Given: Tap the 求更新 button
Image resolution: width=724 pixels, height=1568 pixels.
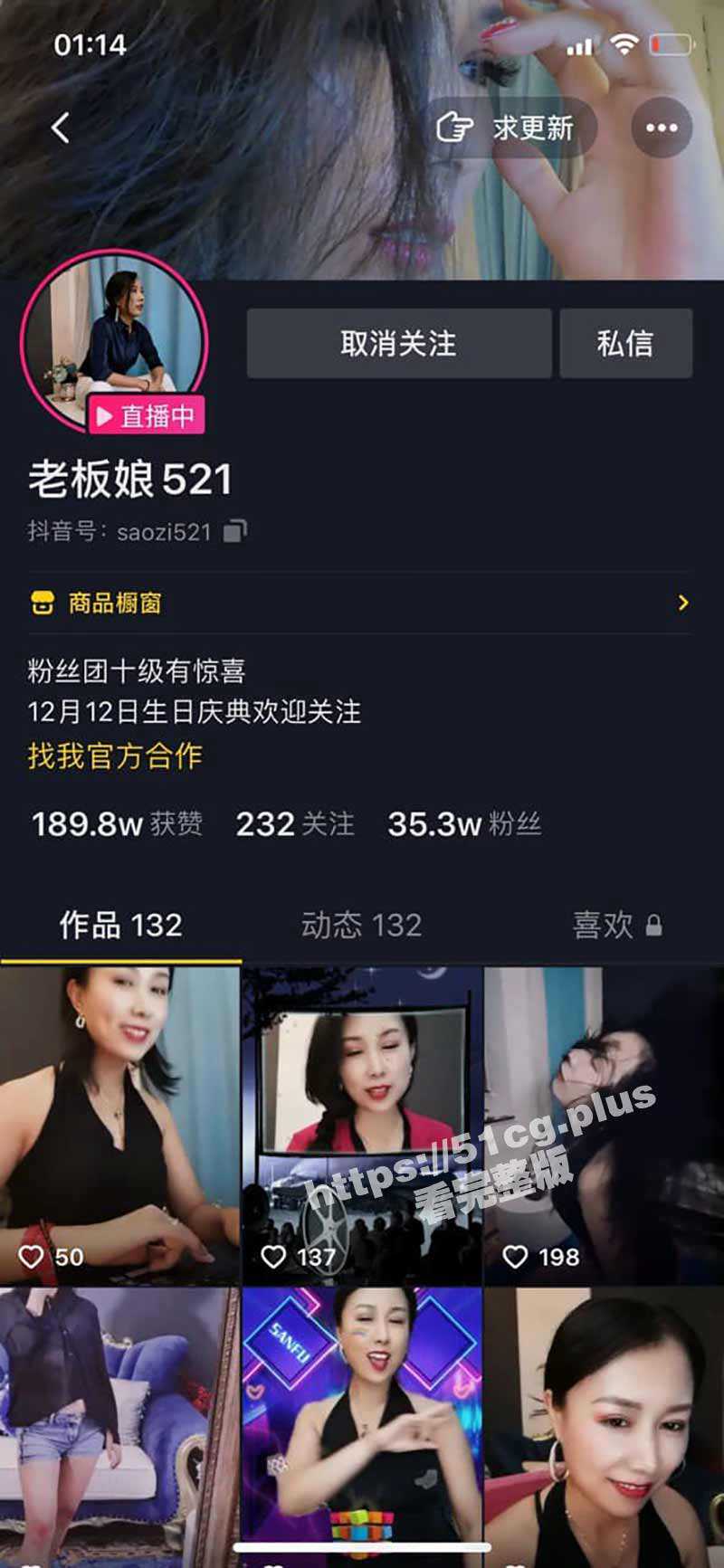Looking at the screenshot, I should 507,128.
